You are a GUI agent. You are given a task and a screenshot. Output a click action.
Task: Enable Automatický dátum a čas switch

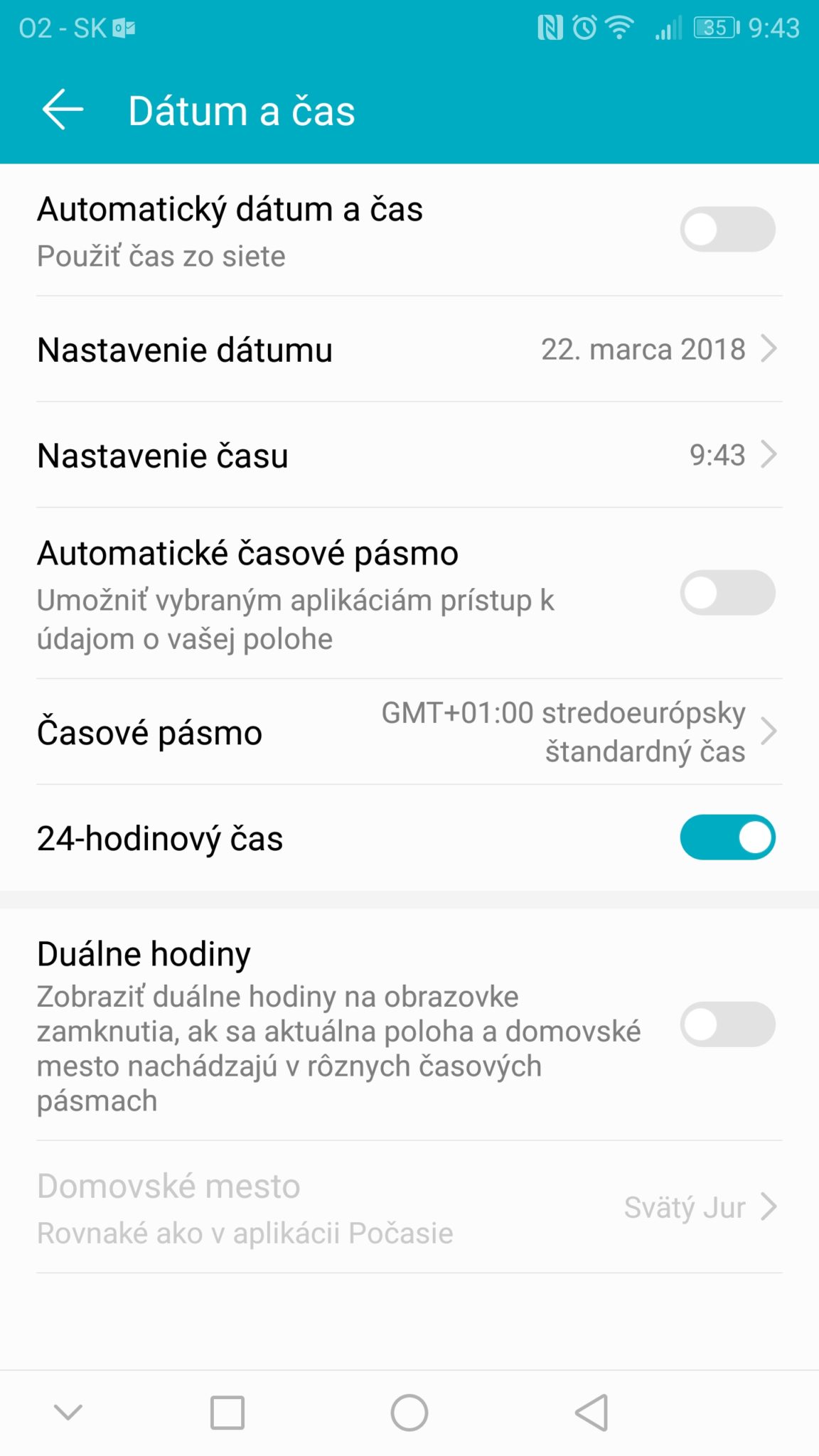pos(727,230)
